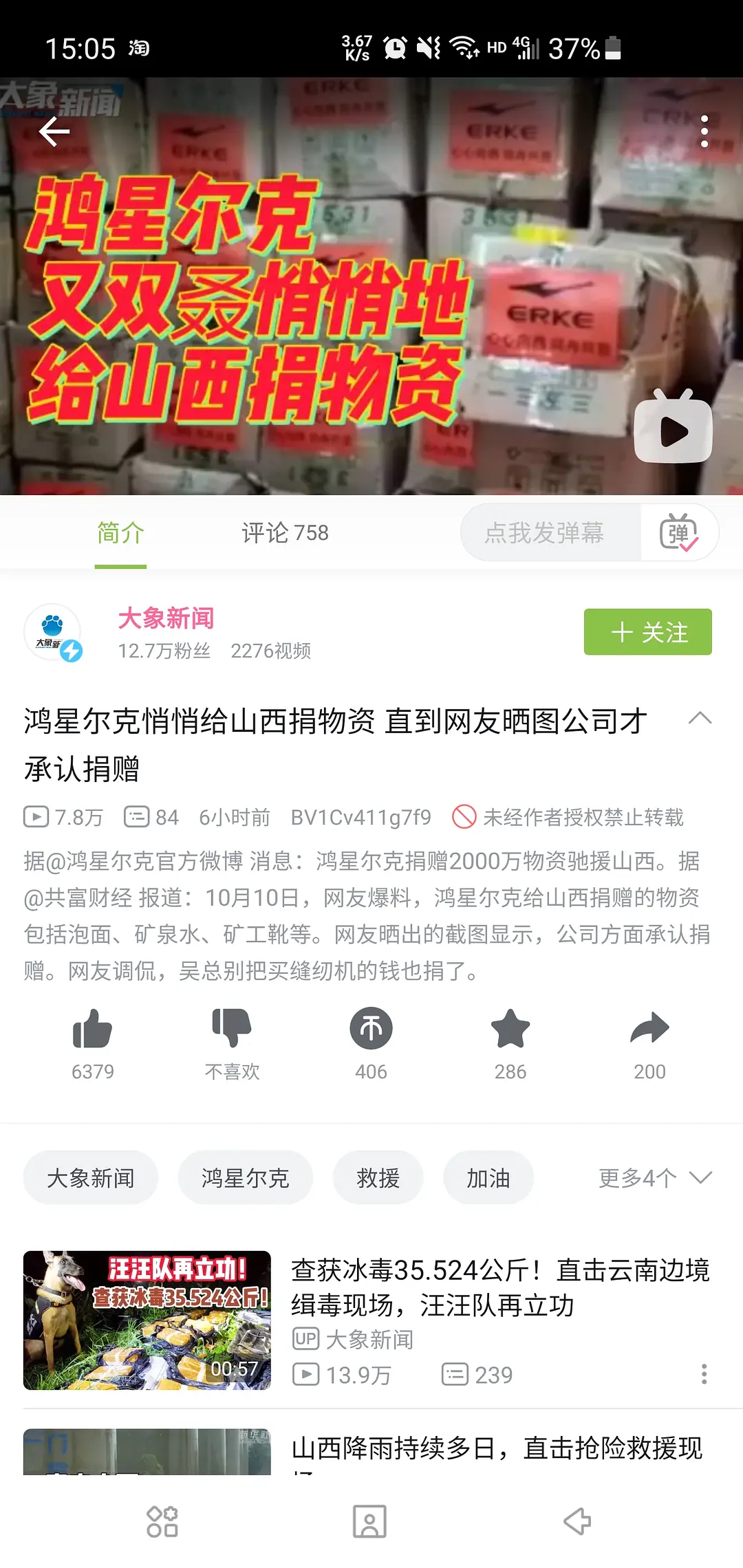Follow 大象新闻 with the 关注 button
Screen dimensions: 743x1568
pos(647,632)
